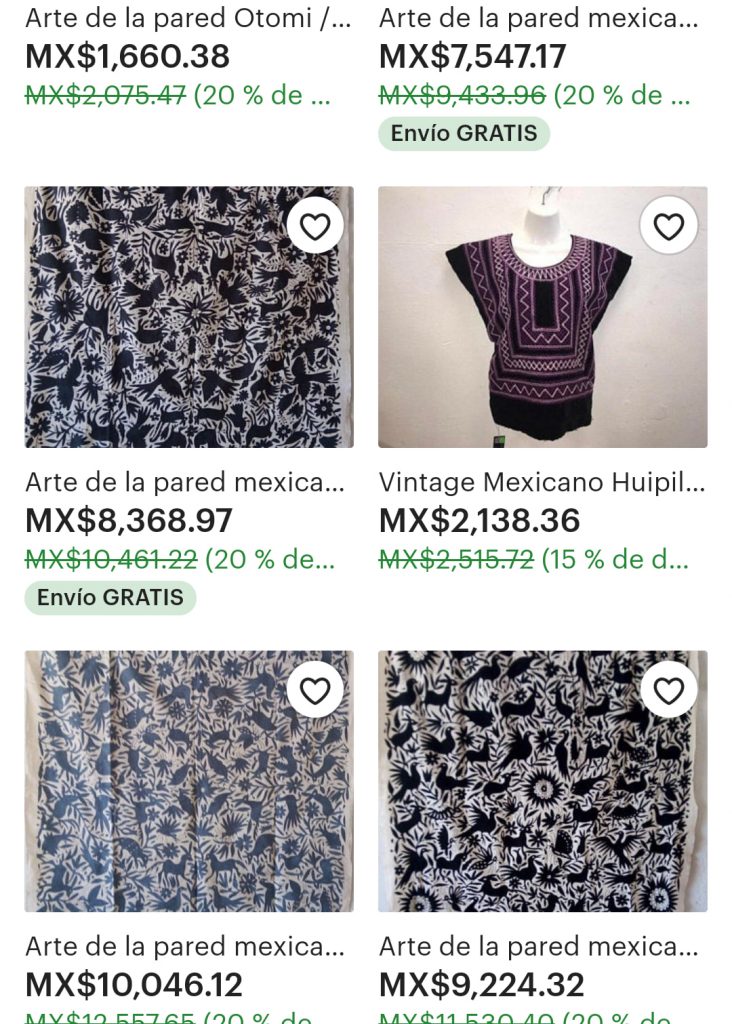
Task: Open the MX$7,547.17 wall art listing
Action: pos(538,18)
